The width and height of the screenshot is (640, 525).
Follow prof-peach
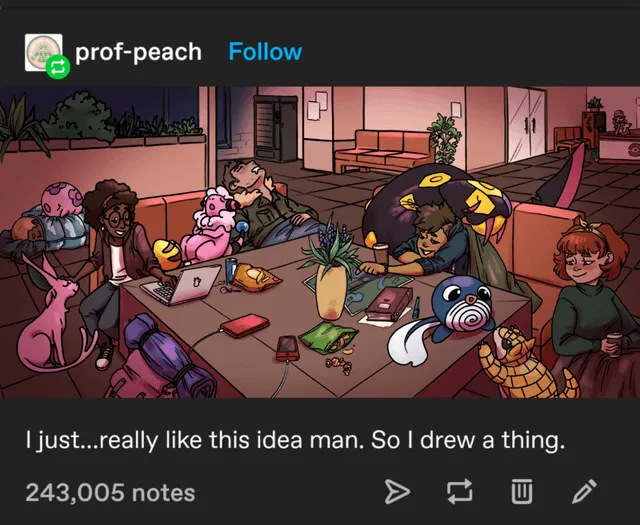pyautogui.click(x=265, y=51)
